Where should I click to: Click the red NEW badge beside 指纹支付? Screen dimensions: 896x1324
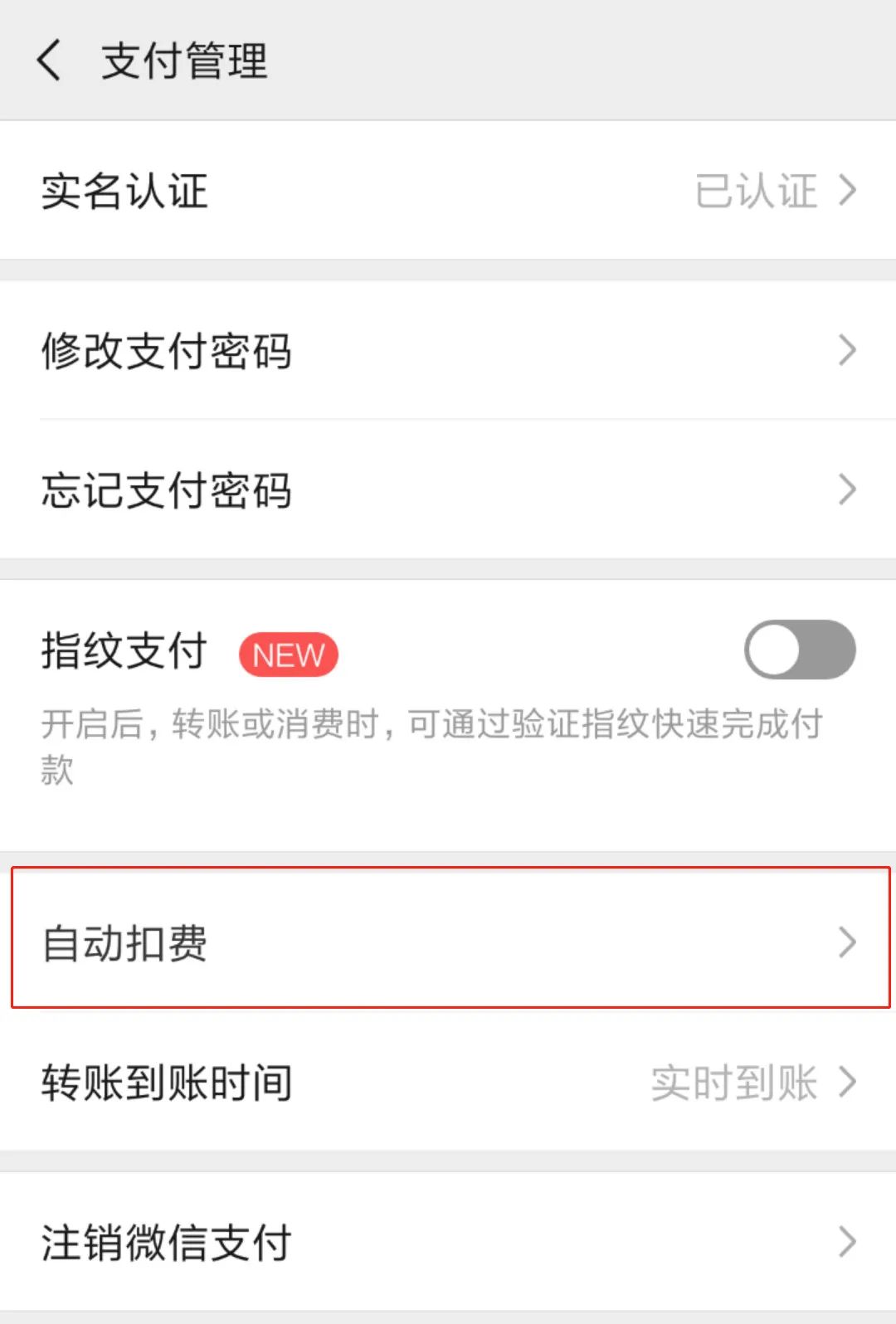coord(287,655)
